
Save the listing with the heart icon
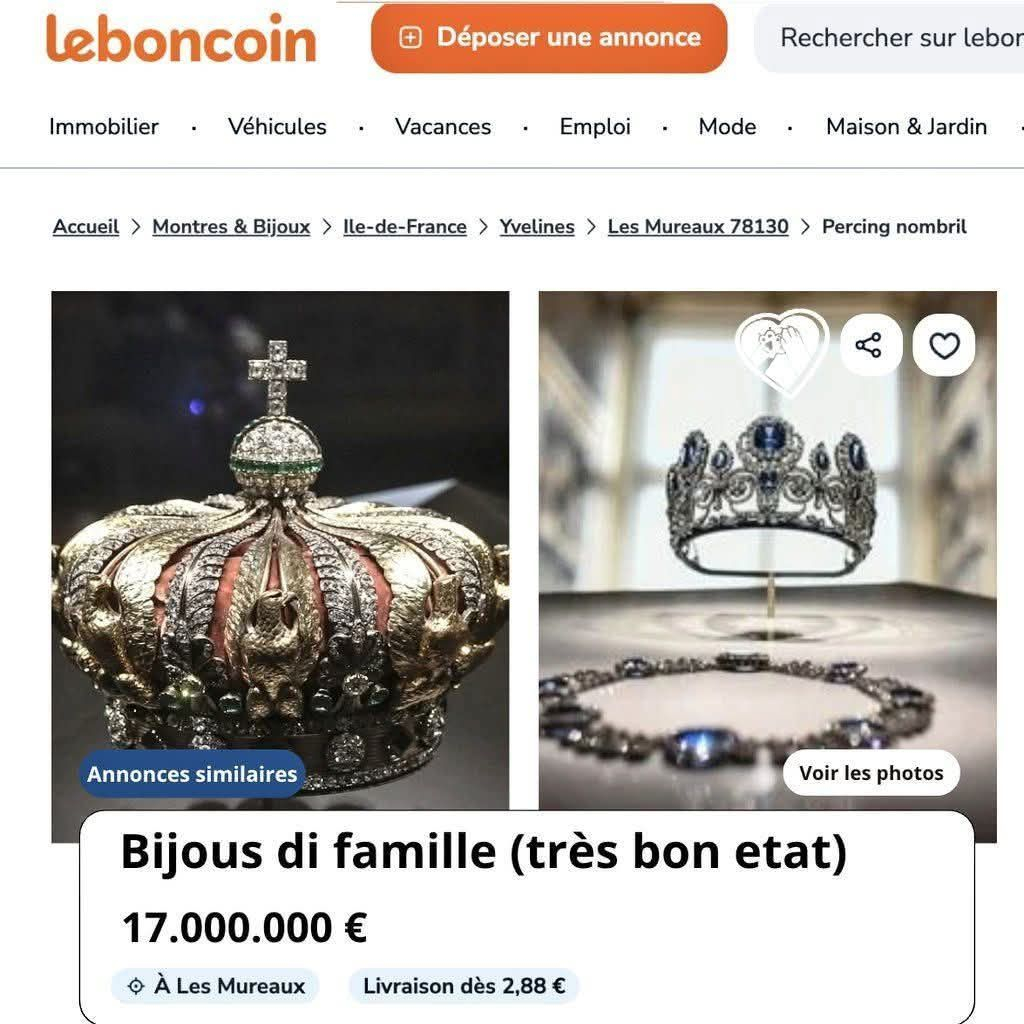tap(944, 345)
